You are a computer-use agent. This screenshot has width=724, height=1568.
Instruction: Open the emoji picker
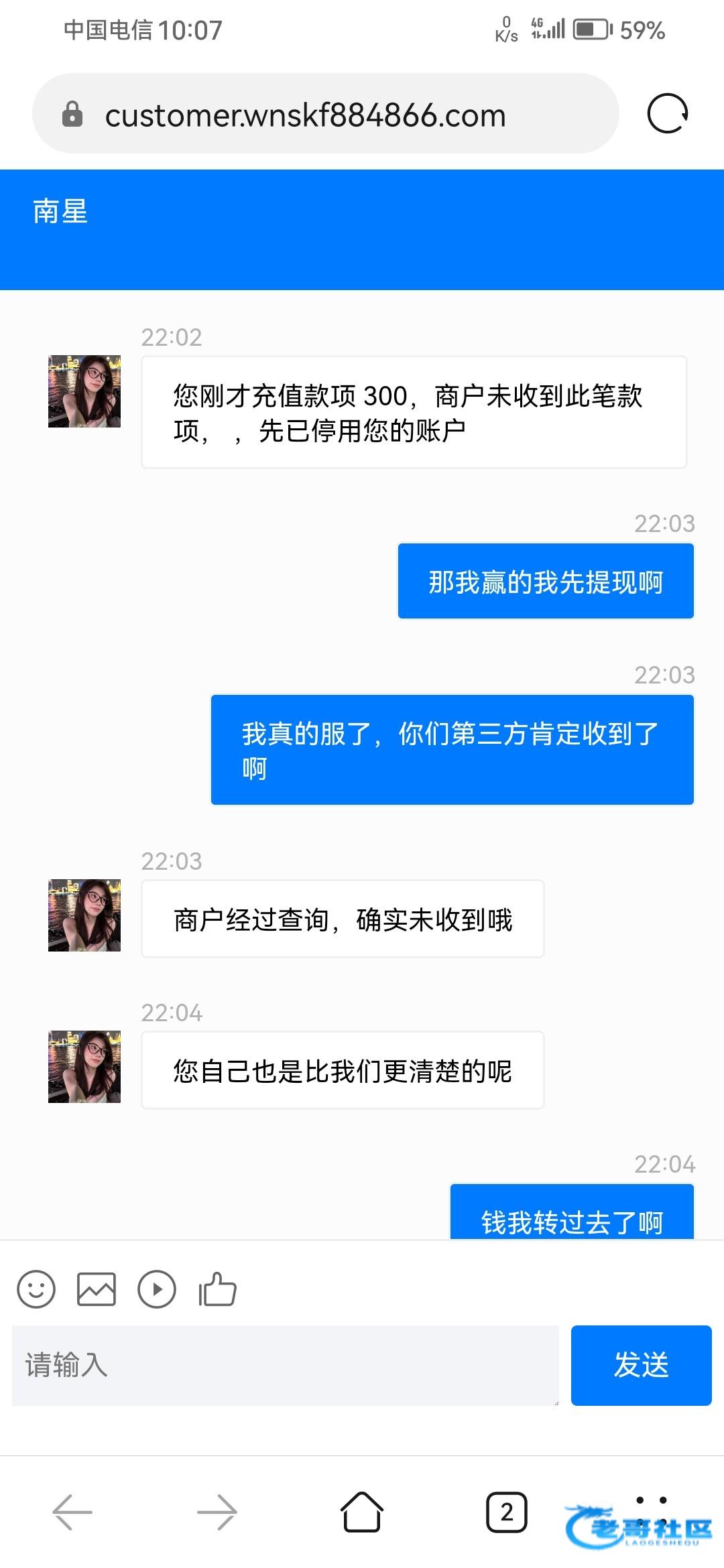pos(36,1289)
